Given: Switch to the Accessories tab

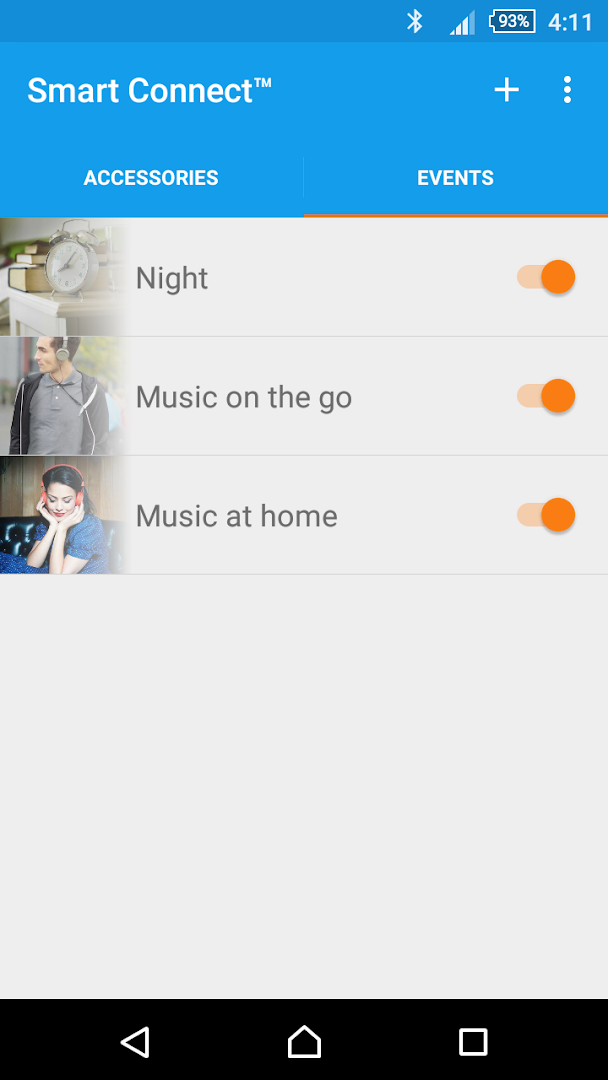Looking at the screenshot, I should click(x=151, y=178).
